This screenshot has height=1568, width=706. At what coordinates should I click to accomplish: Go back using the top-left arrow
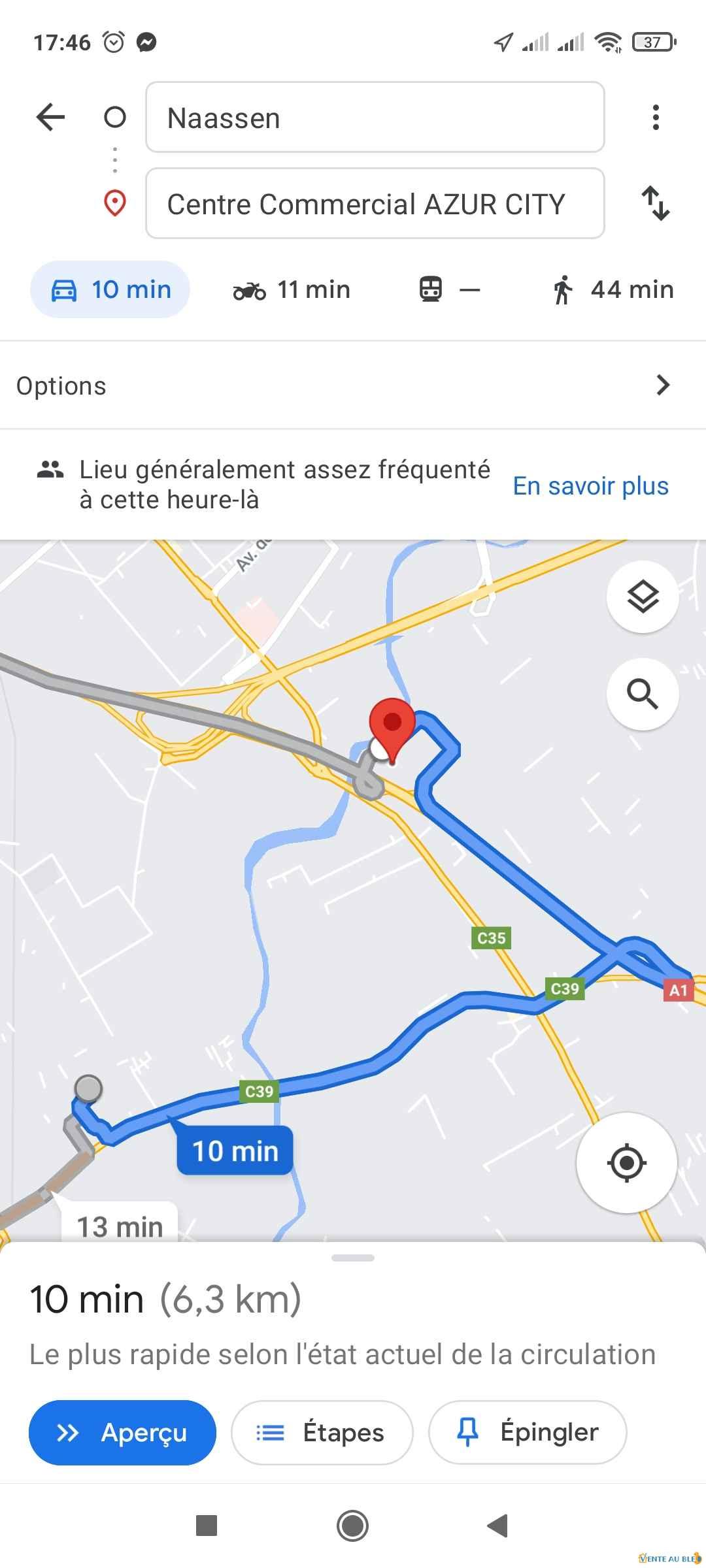[x=50, y=118]
